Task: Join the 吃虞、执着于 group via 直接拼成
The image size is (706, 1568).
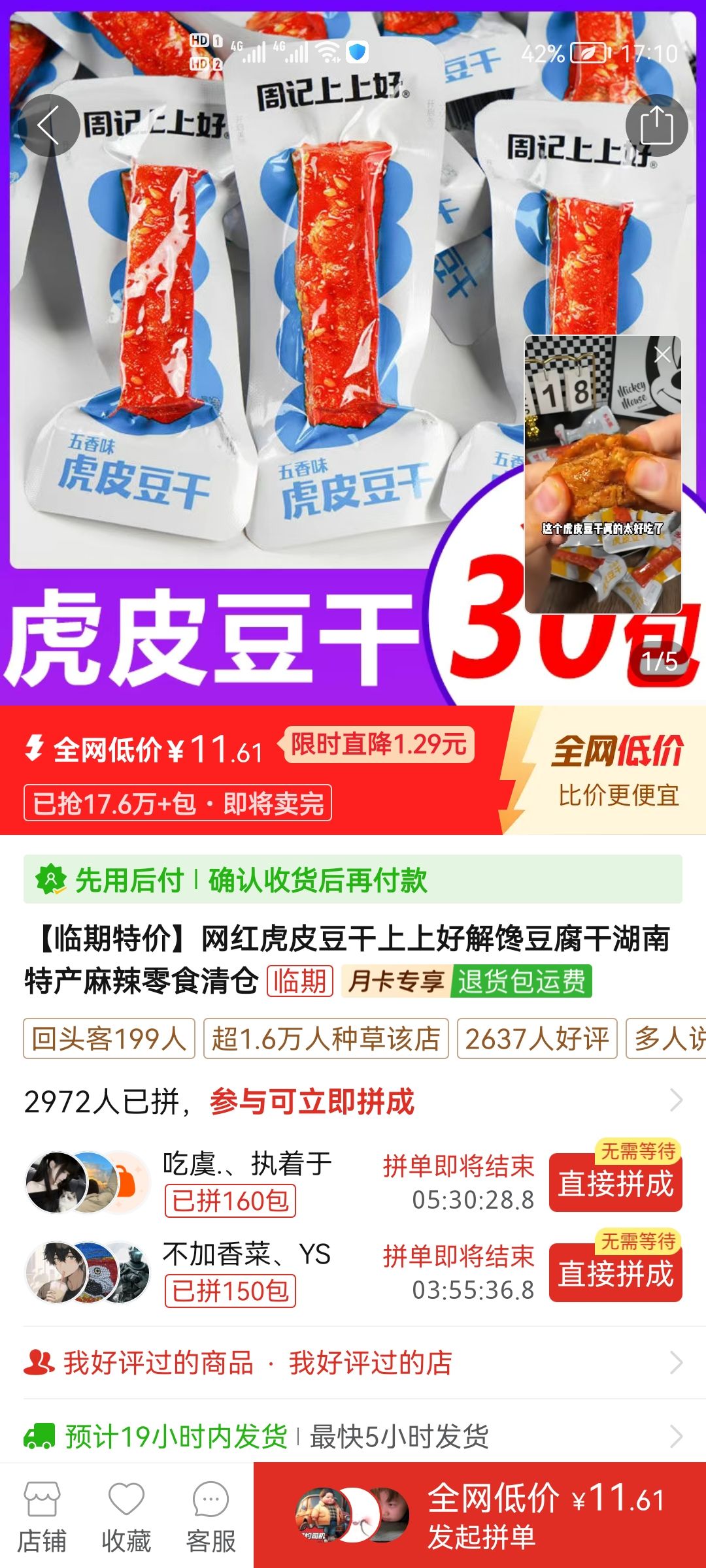Action: (615, 1184)
